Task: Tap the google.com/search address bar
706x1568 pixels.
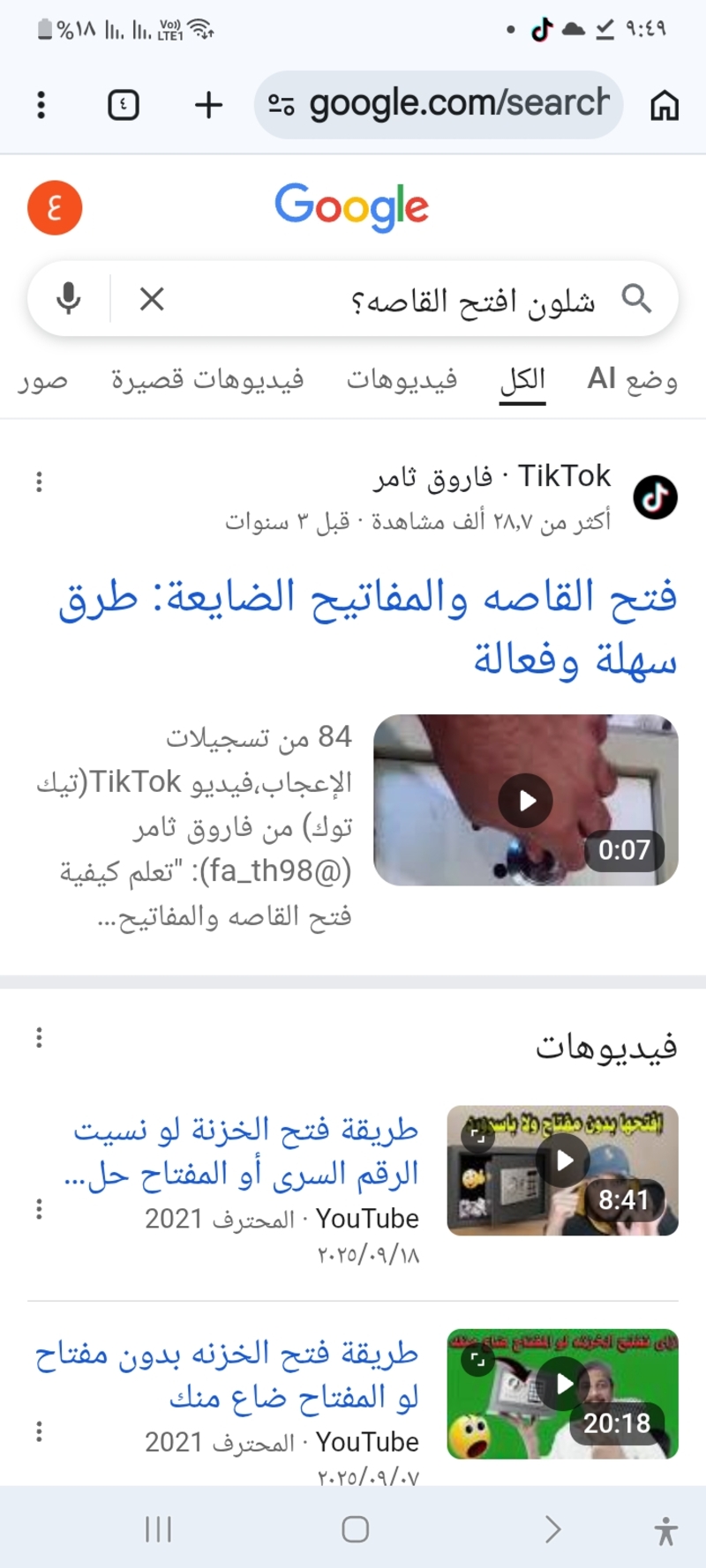Action: pyautogui.click(x=439, y=105)
